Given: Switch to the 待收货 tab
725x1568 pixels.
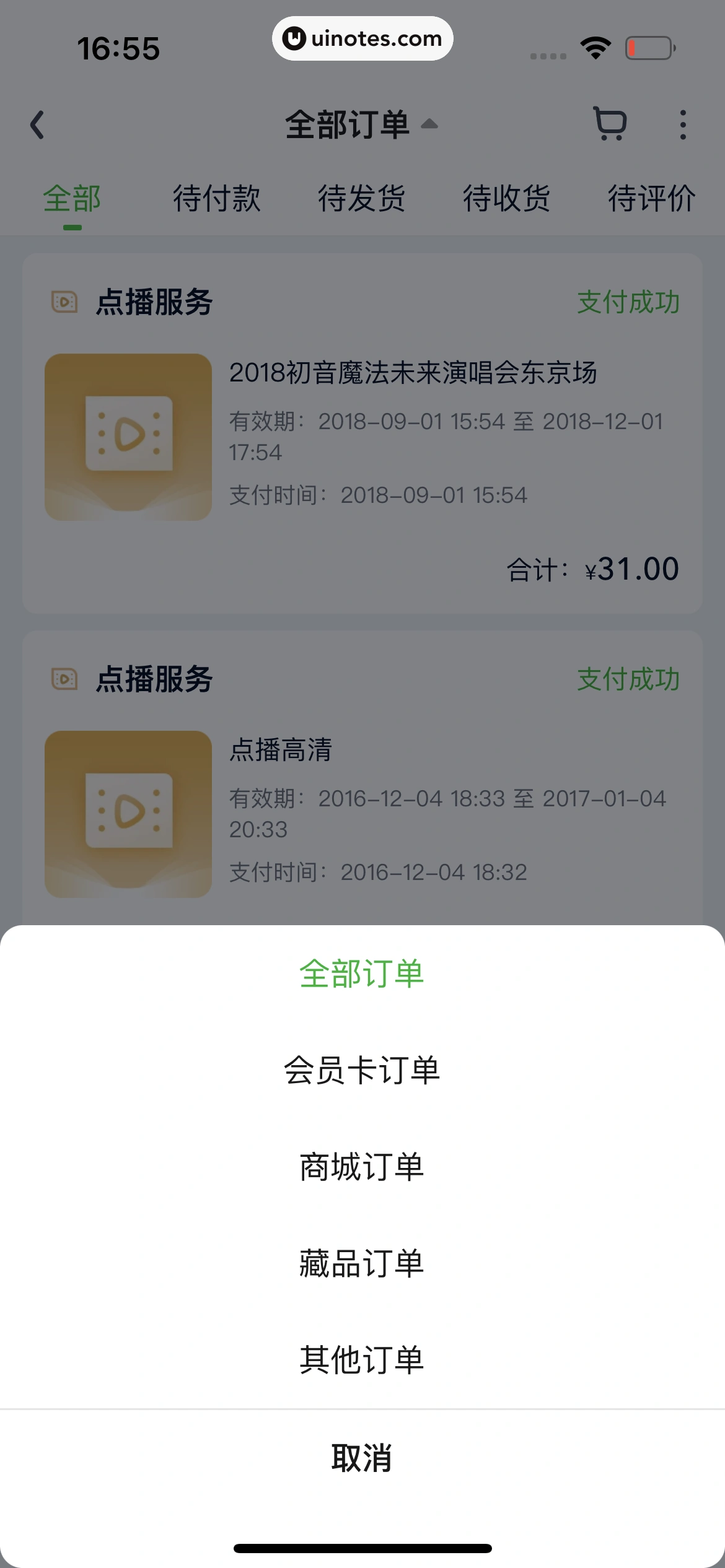Looking at the screenshot, I should pos(507,199).
